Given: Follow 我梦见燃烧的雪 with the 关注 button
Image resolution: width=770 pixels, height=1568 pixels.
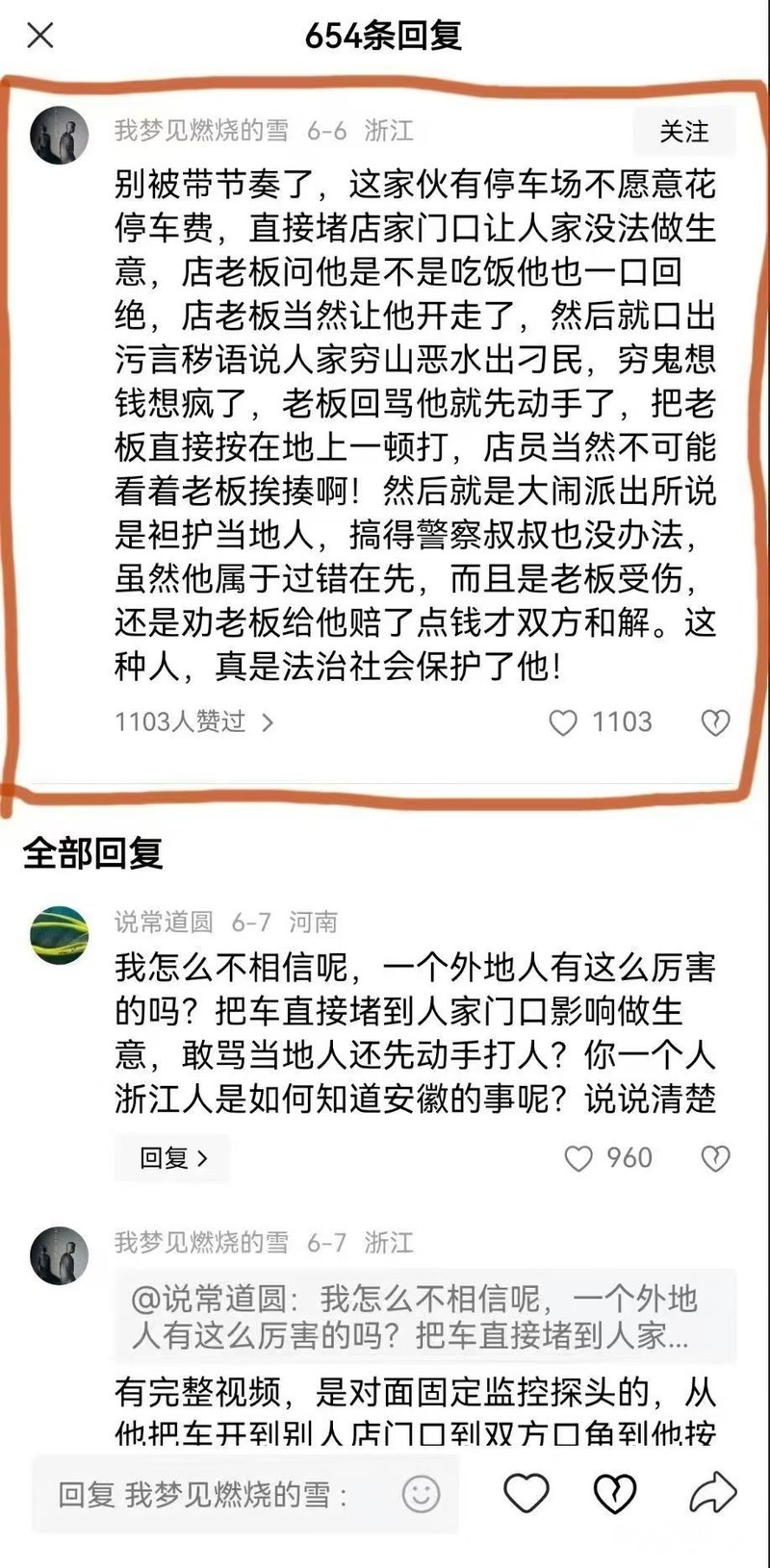Looking at the screenshot, I should [x=683, y=132].
